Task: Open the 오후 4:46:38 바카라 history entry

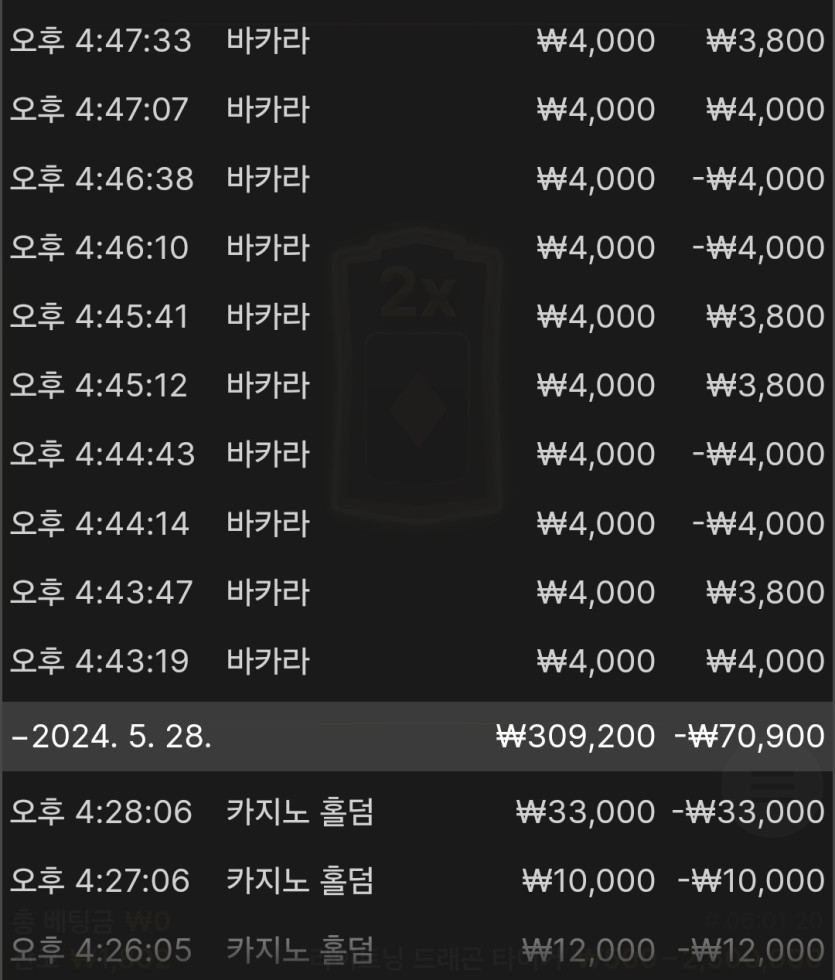Action: (417, 179)
